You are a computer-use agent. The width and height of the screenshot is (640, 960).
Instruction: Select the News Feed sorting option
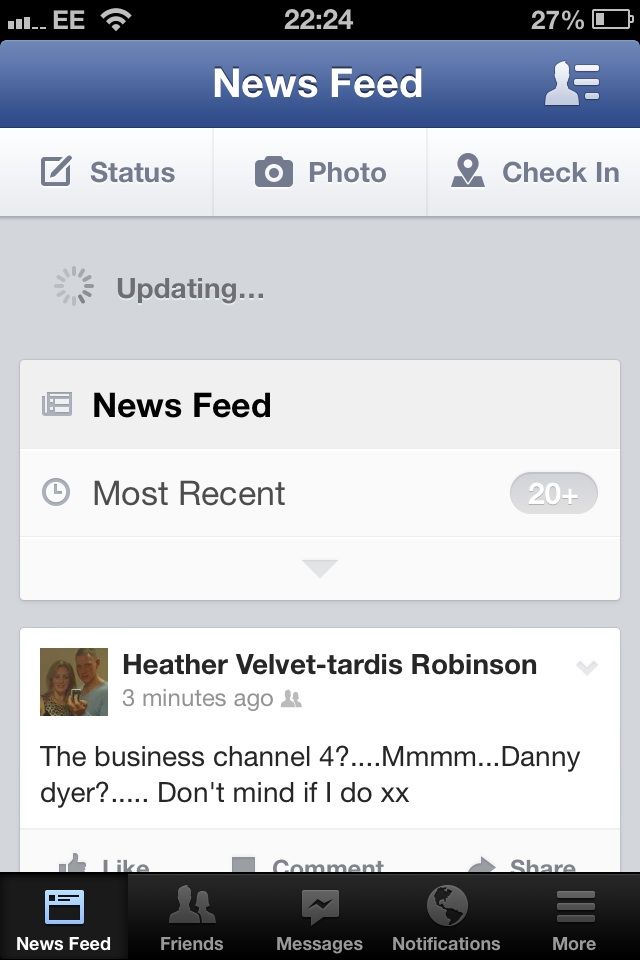coord(180,405)
